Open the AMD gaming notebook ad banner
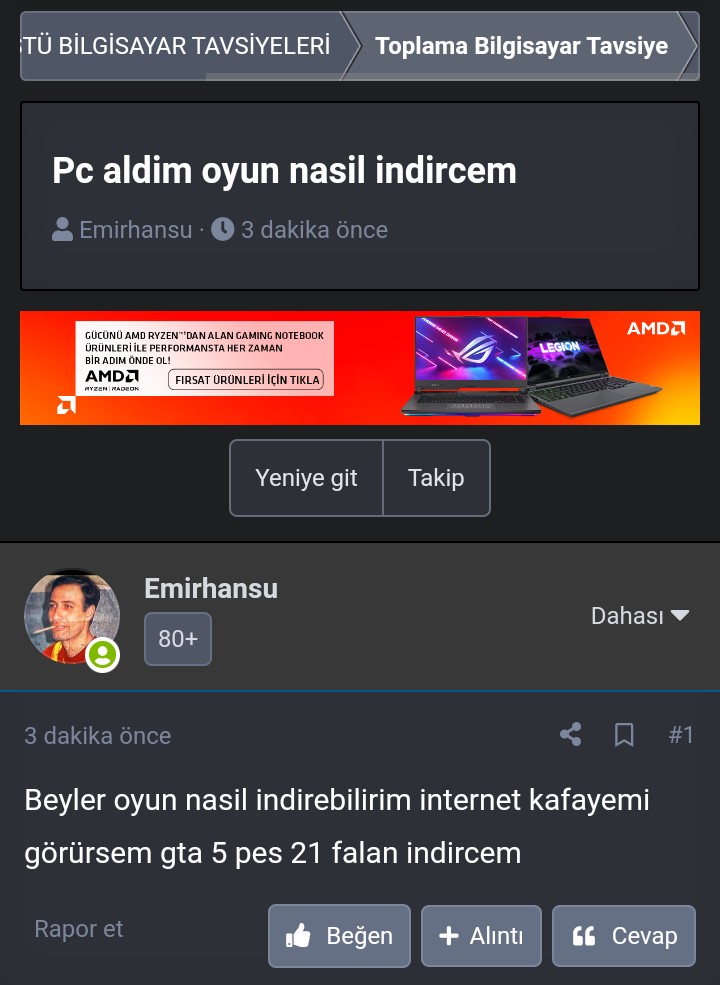This screenshot has width=720, height=985. point(360,368)
